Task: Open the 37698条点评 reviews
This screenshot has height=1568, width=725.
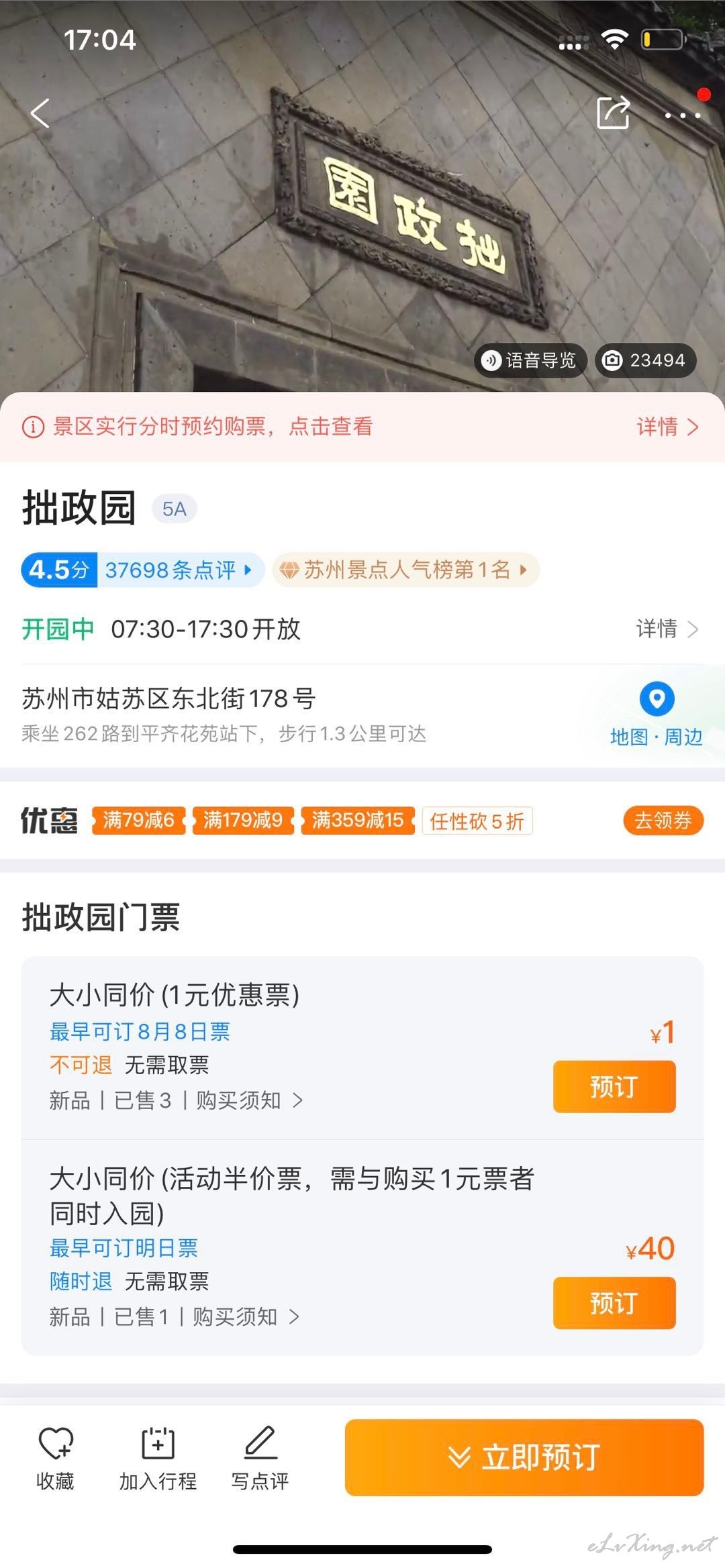Action: pyautogui.click(x=178, y=570)
